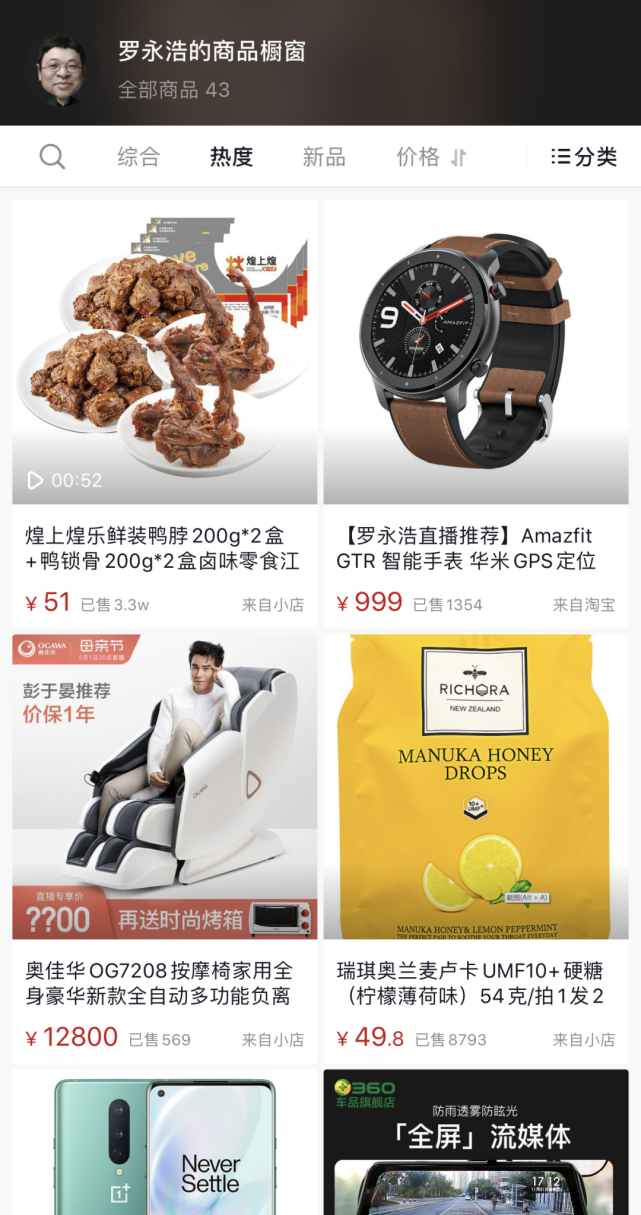641x1215 pixels.
Task: Open the 360 全屏流媒体 product card
Action: click(476, 1145)
